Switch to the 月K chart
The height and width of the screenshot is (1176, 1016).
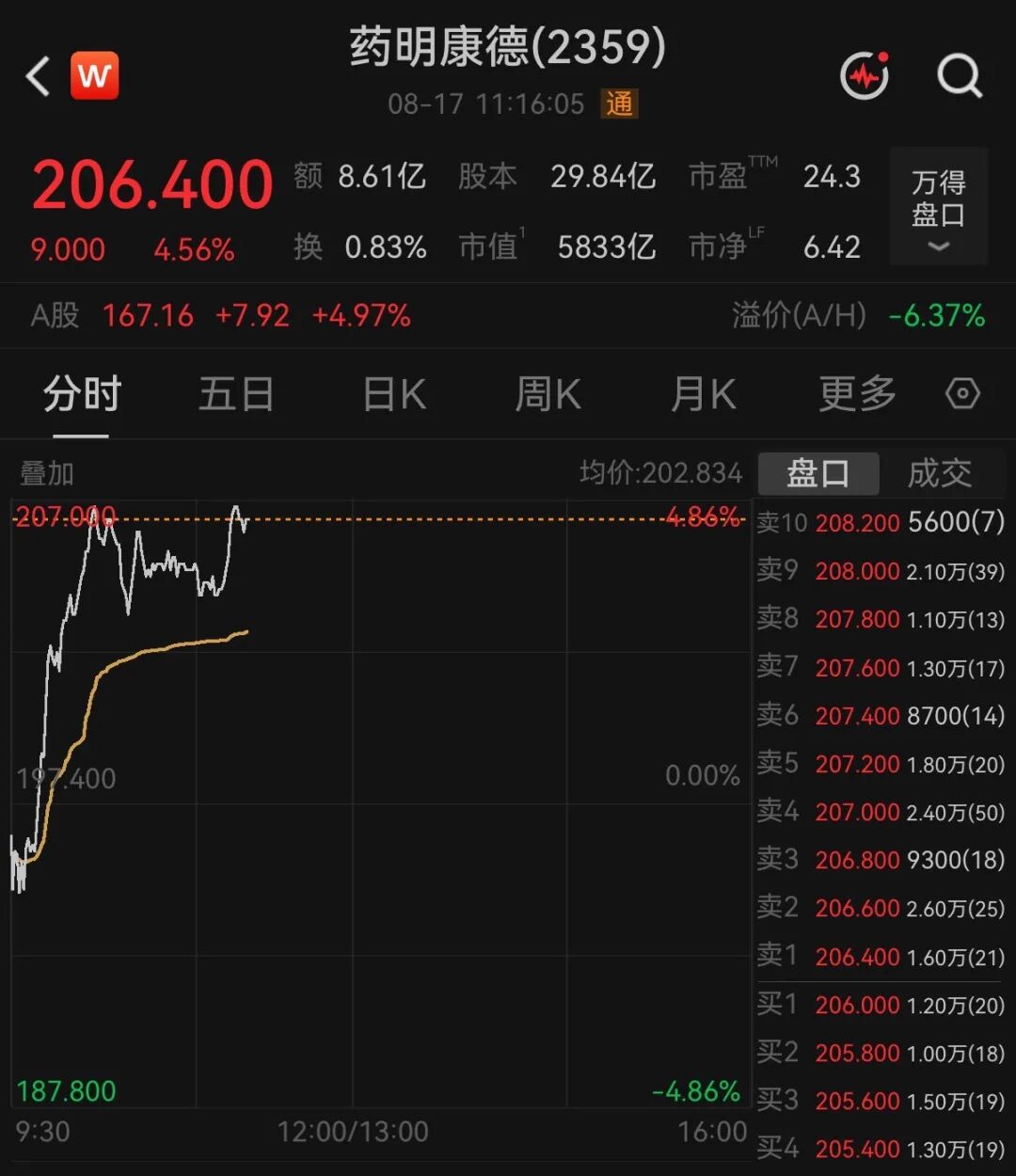click(x=704, y=393)
